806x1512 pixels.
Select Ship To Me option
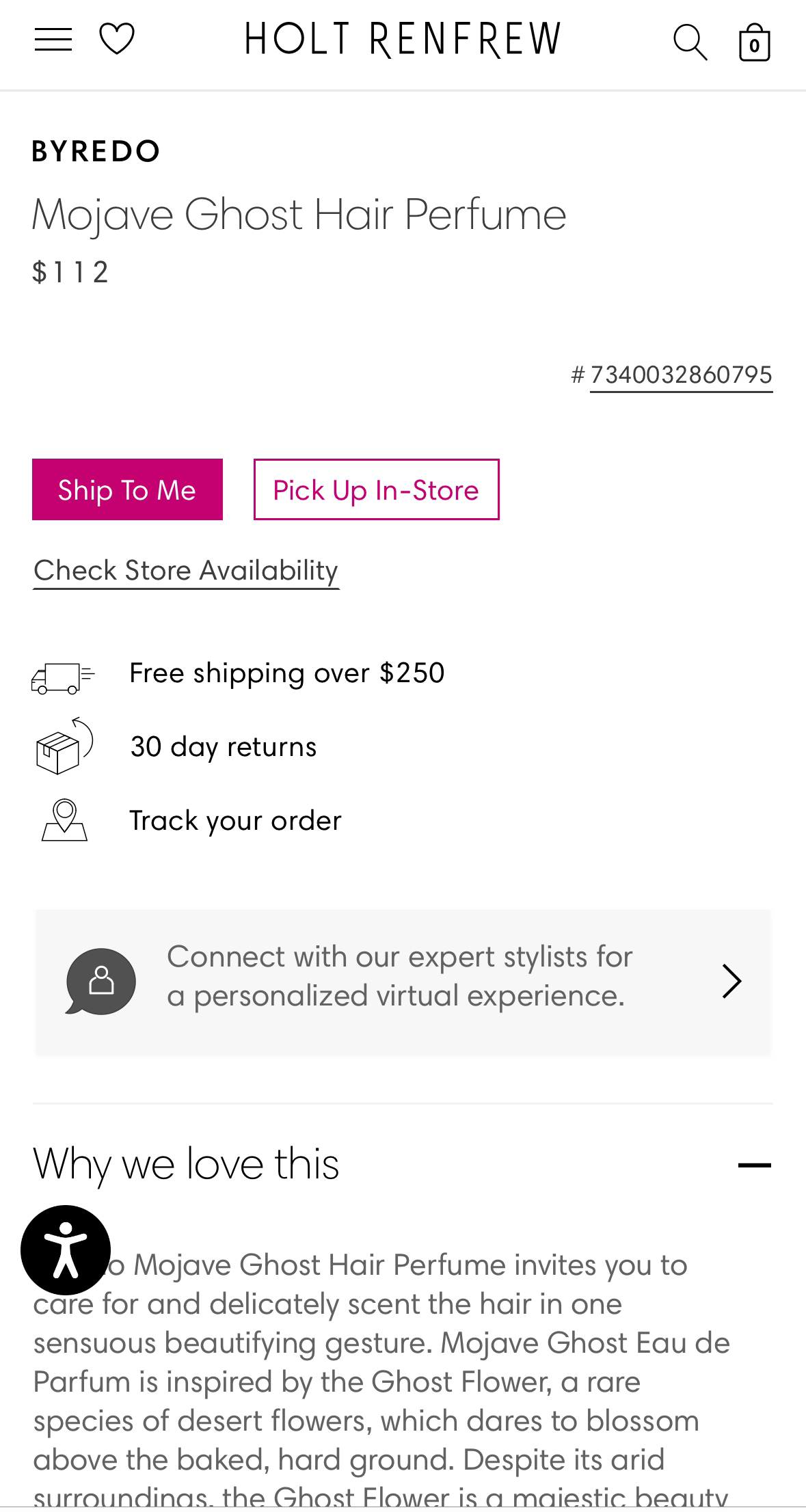(127, 489)
